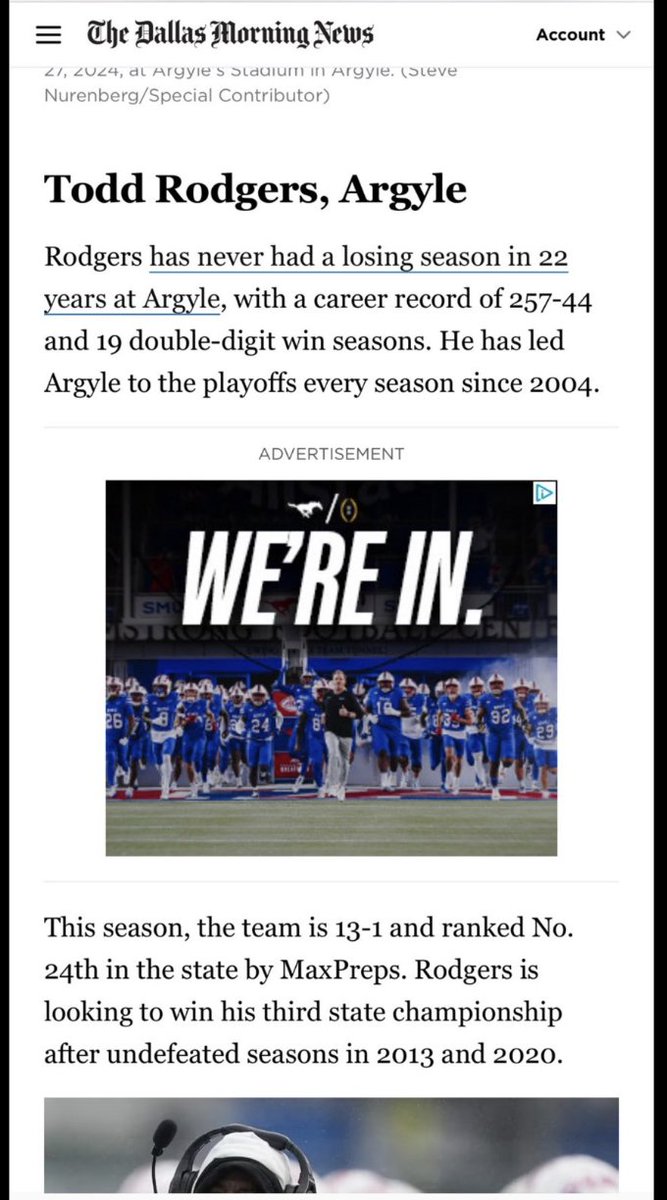Image resolution: width=667 pixels, height=1200 pixels.
Task: Go to The Dallas Morning News homepage
Action: [x=230, y=35]
